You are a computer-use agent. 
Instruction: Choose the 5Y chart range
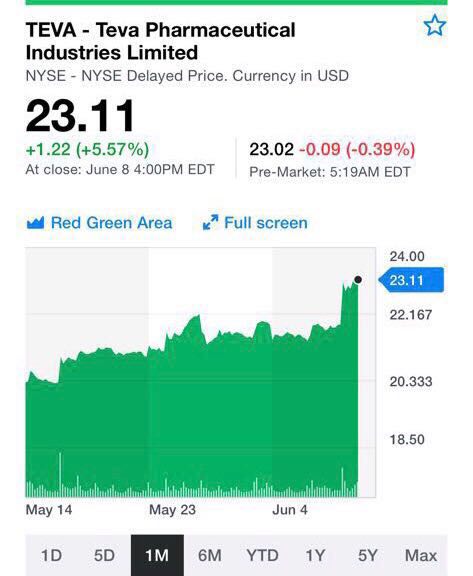368,555
